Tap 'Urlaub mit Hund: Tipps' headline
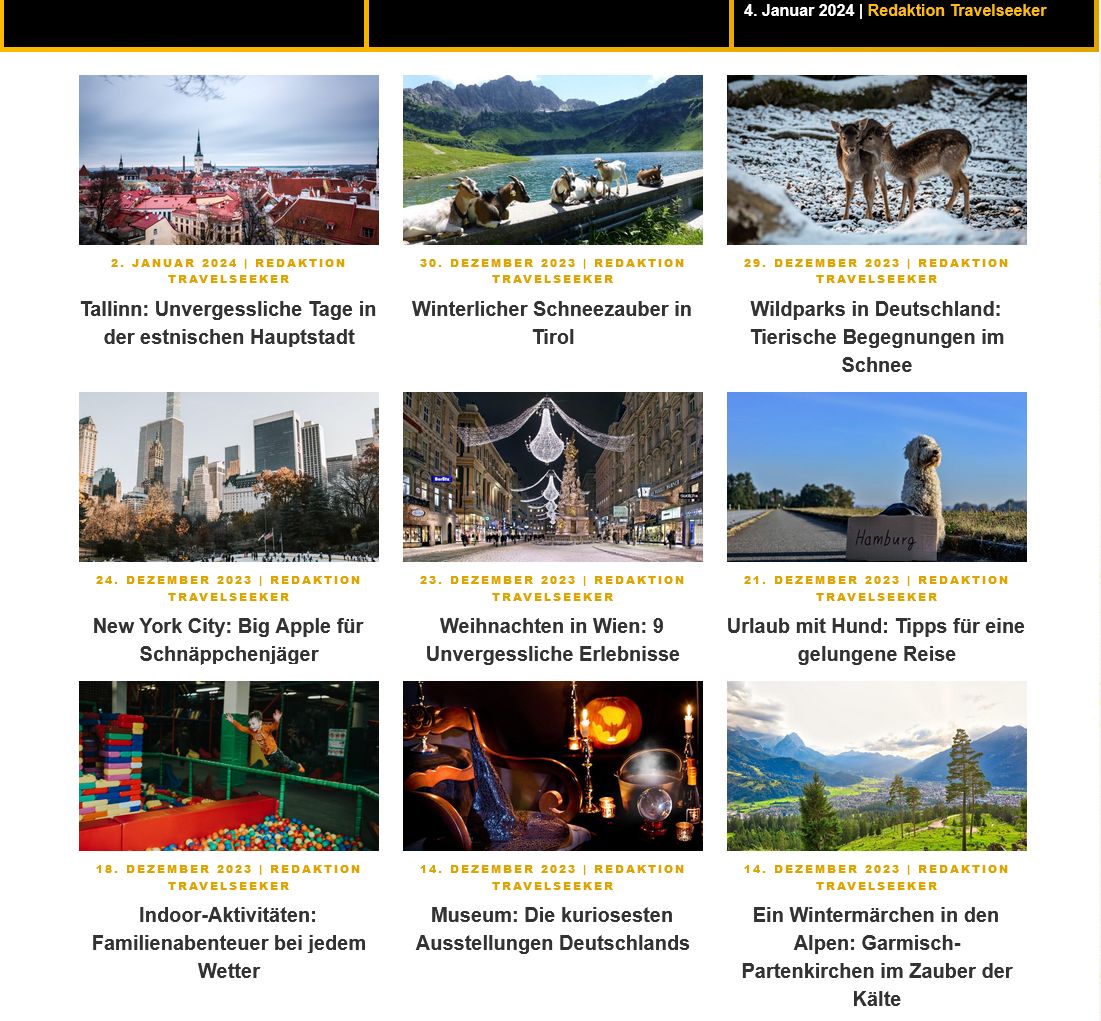The width and height of the screenshot is (1101, 1021). pyautogui.click(x=877, y=640)
